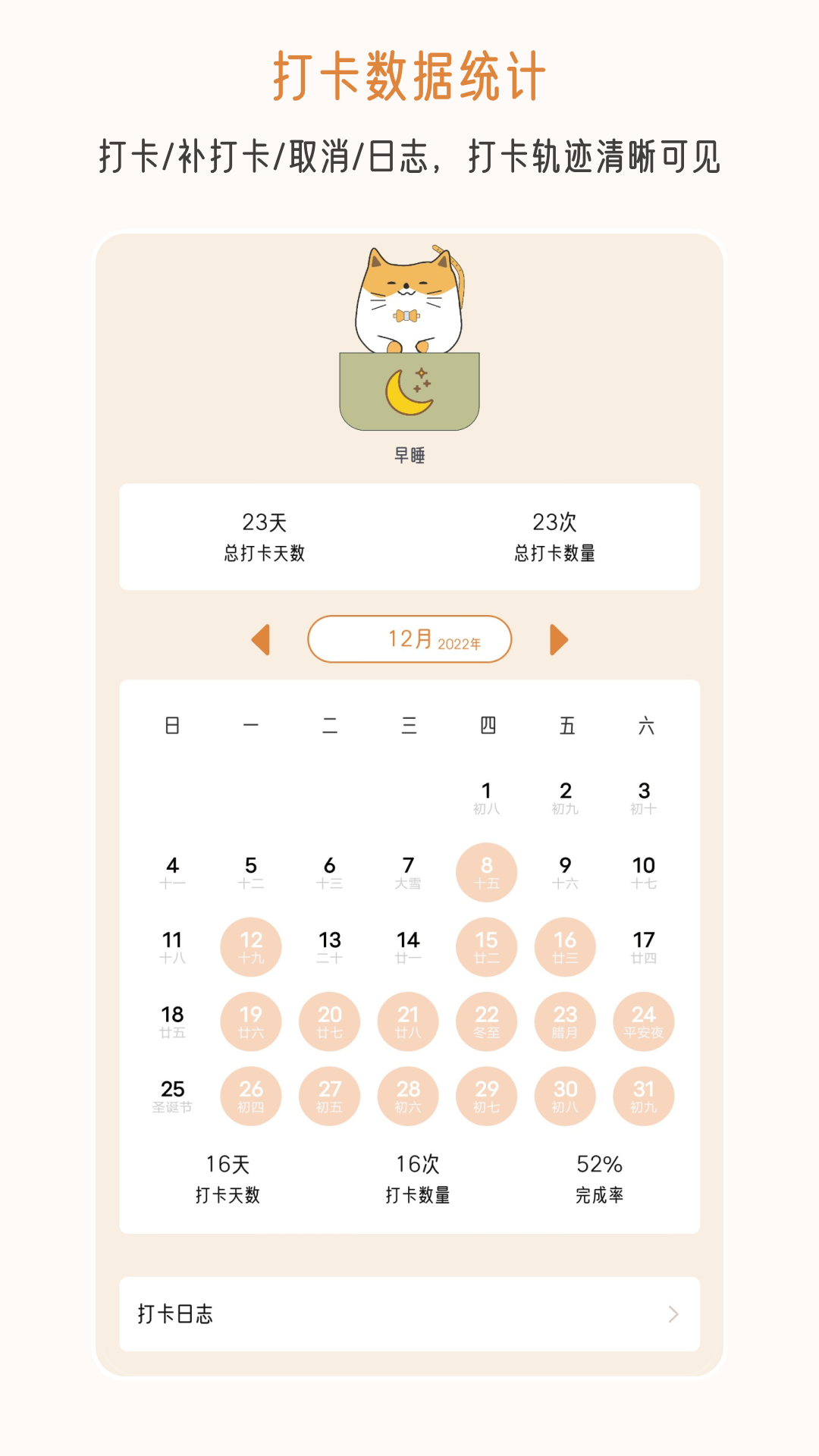Select the 六 weekday column header
819x1456 pixels.
click(x=643, y=725)
